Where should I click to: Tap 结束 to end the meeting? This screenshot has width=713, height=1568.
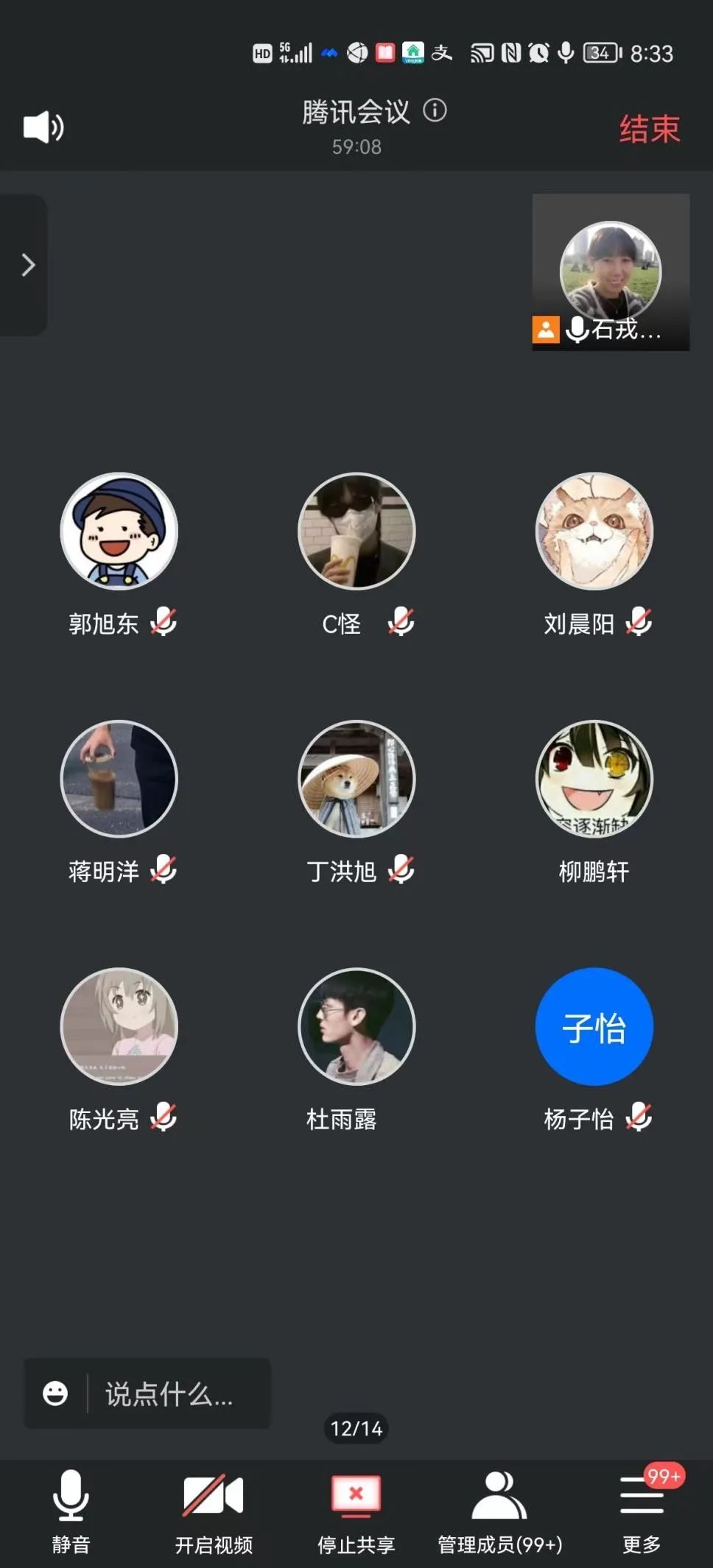648,129
